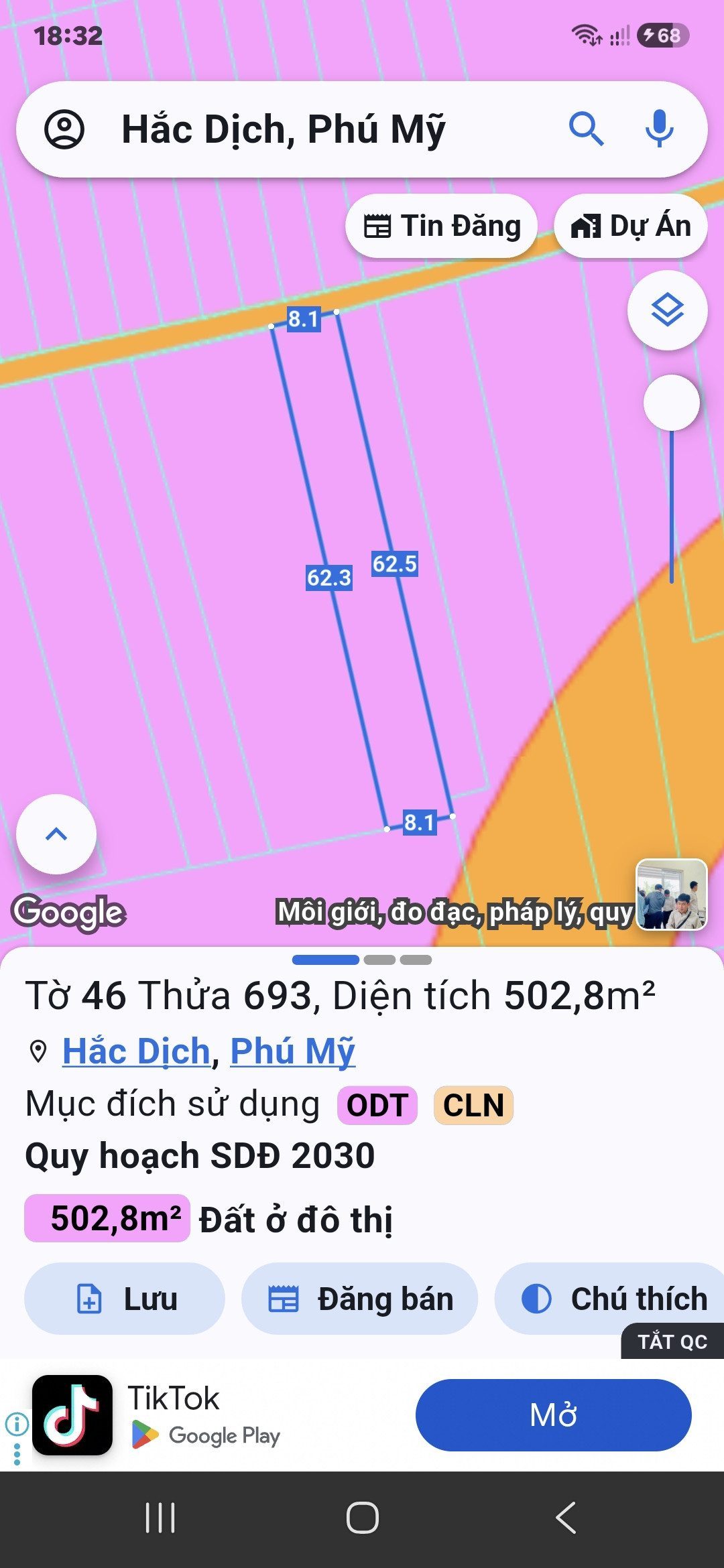Open the Dự Án chip
This screenshot has height=1568, width=724.
pyautogui.click(x=631, y=226)
